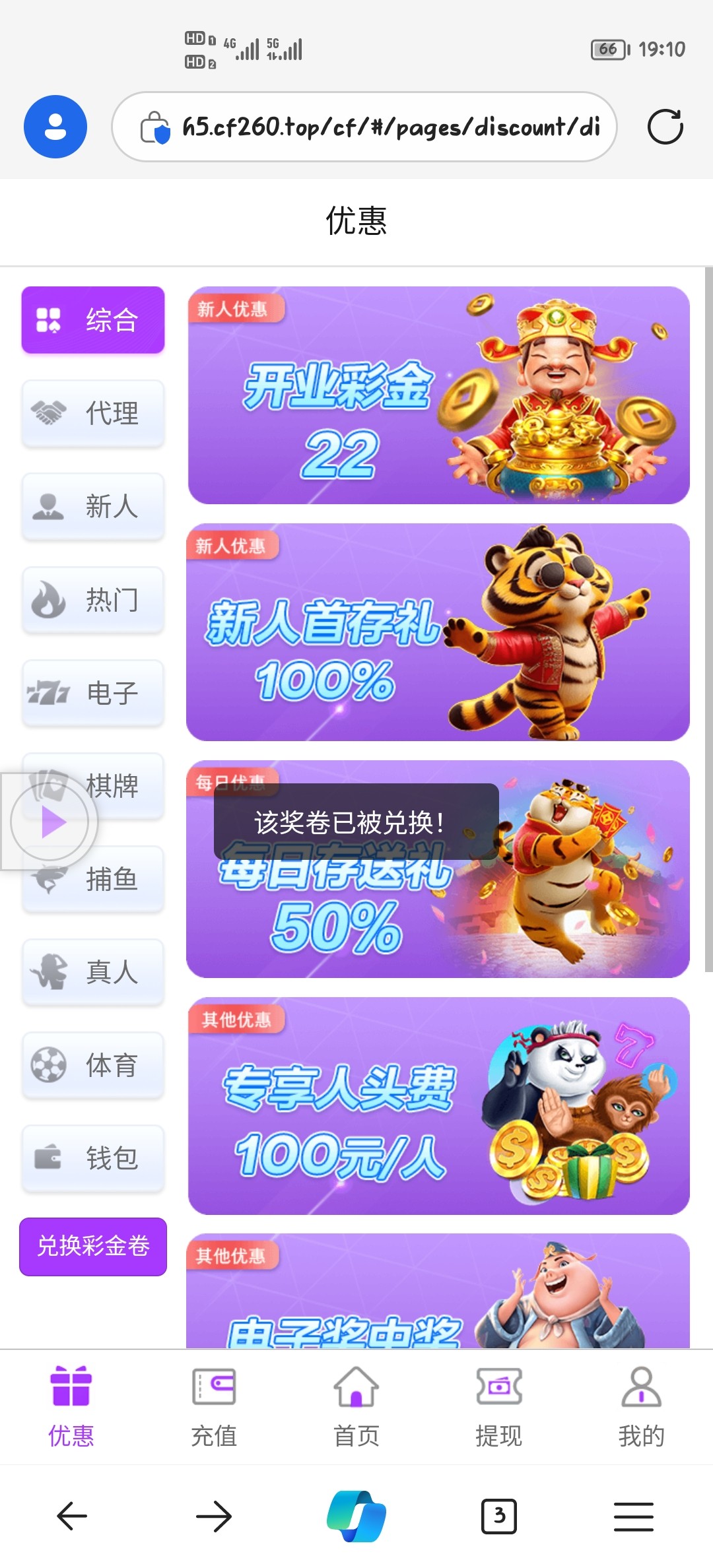
Task: Switch to the 体育 category
Action: tap(93, 1065)
